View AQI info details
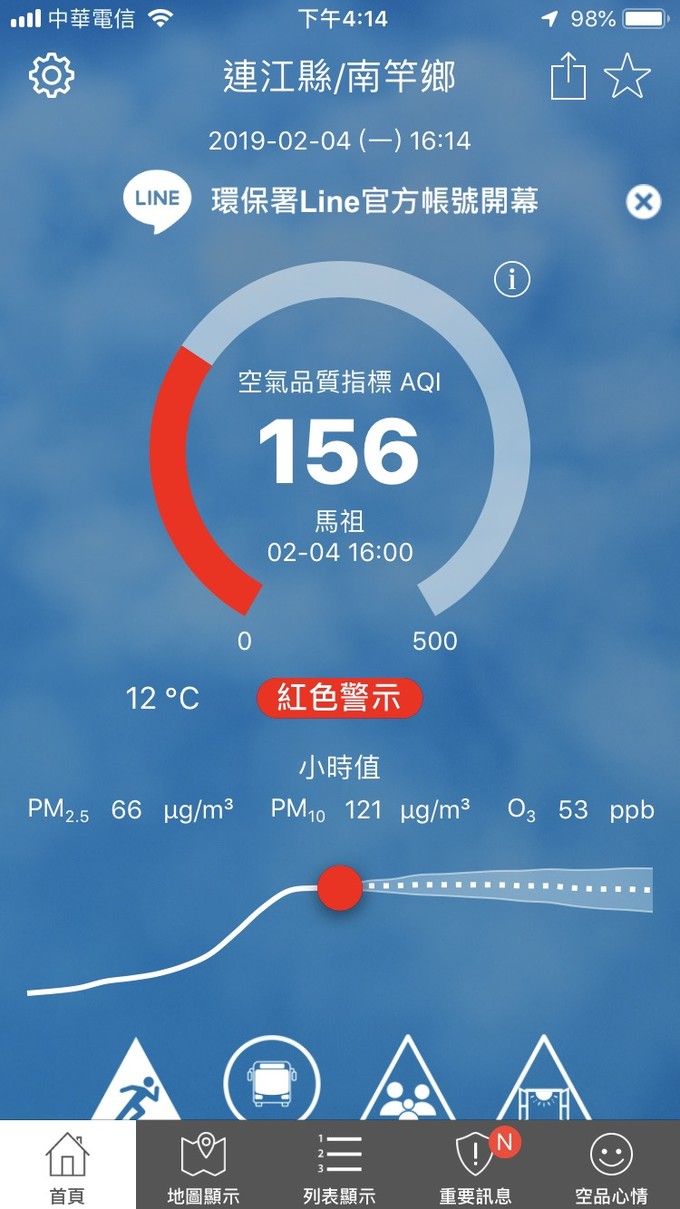 pos(512,281)
